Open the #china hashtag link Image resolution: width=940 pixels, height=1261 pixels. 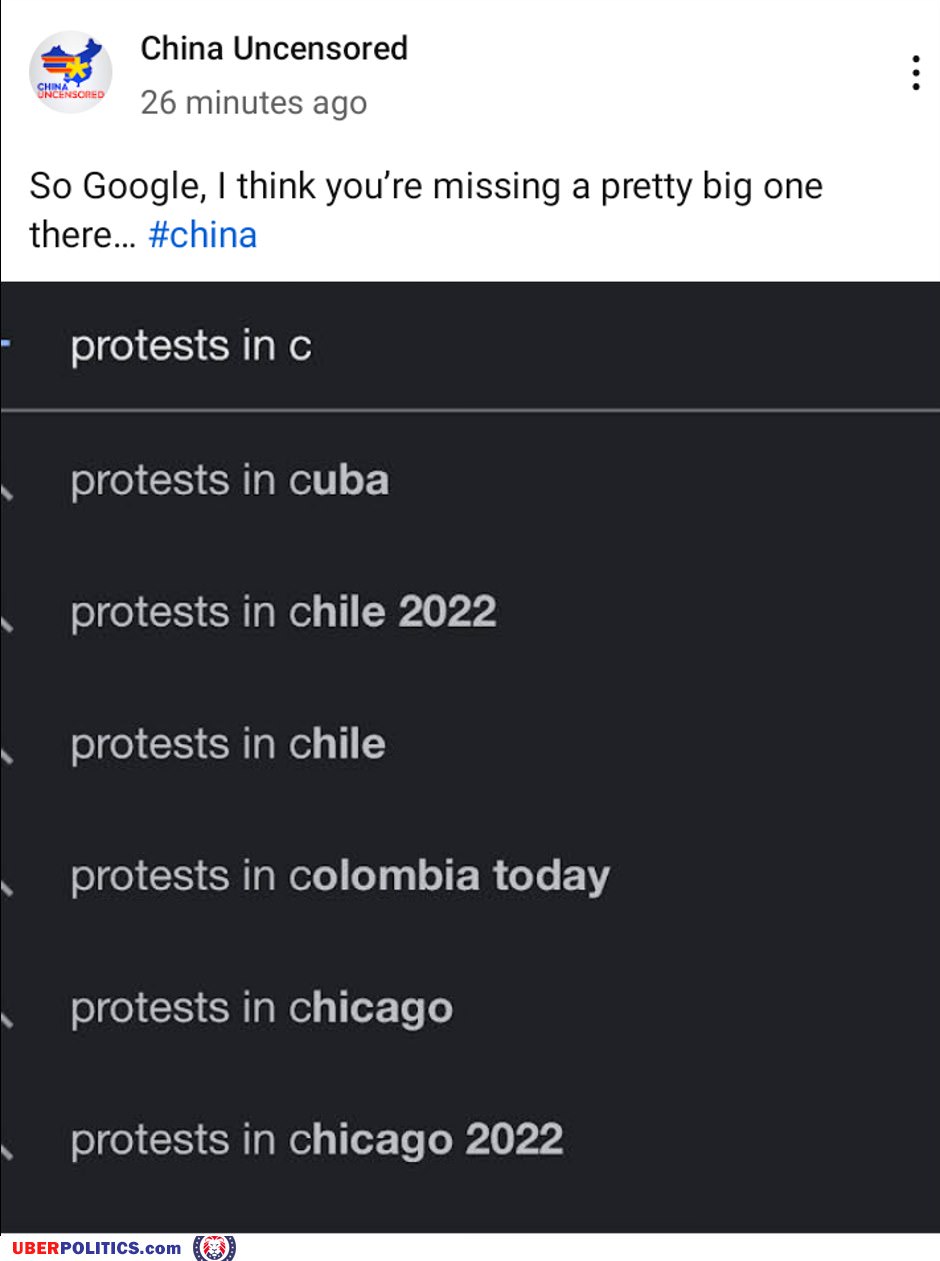coord(202,235)
